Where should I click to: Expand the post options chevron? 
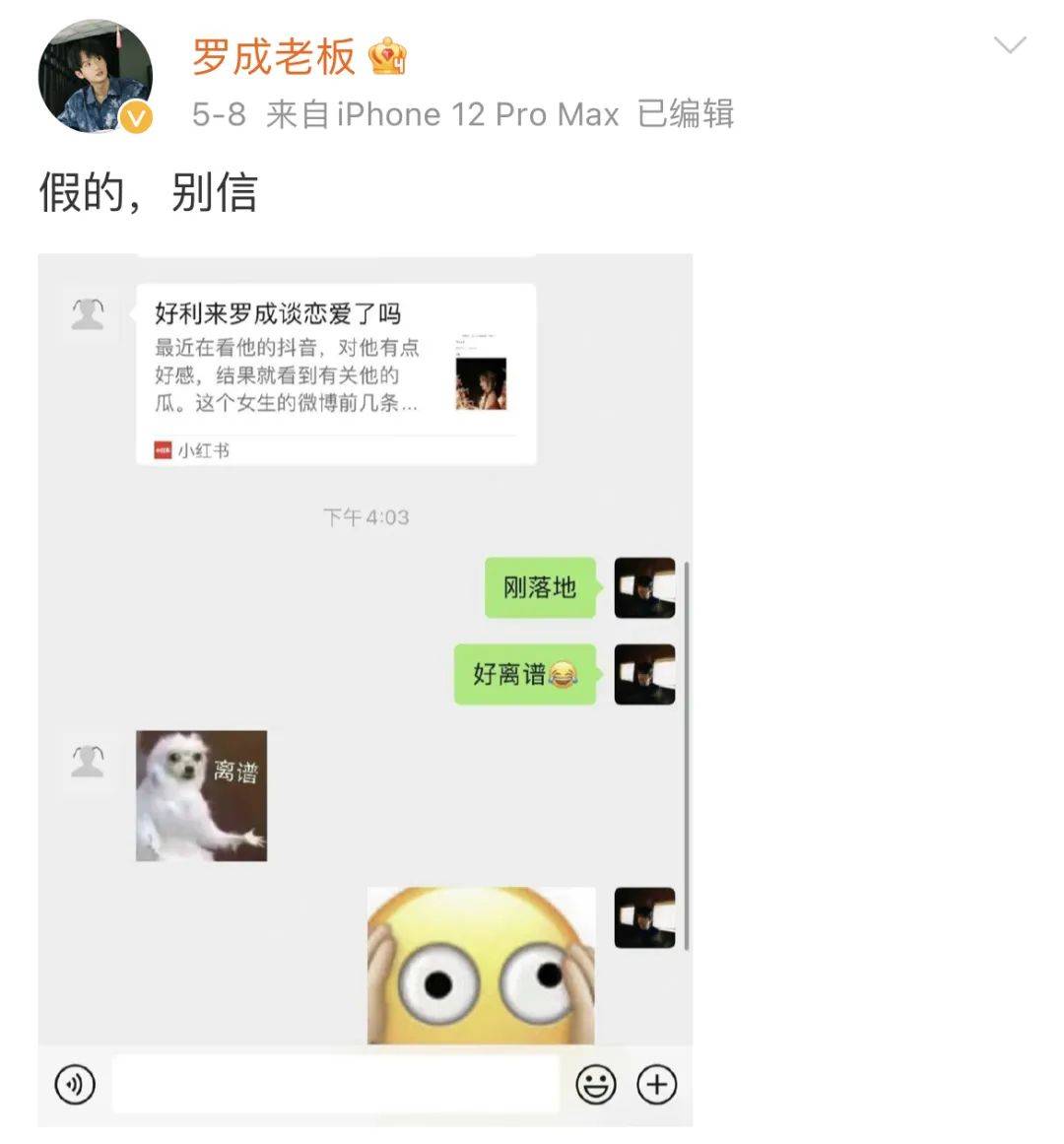click(1010, 45)
